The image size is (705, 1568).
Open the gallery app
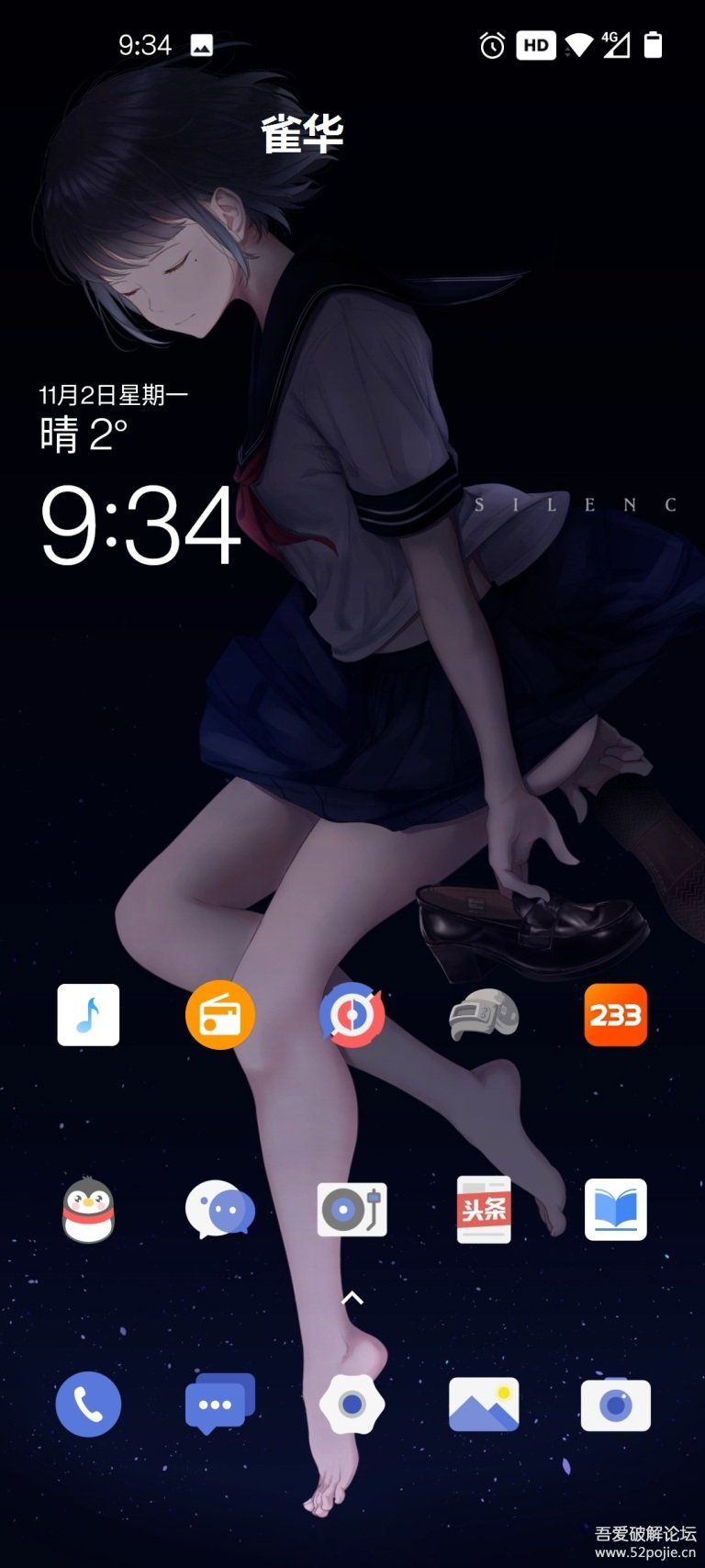(484, 1404)
